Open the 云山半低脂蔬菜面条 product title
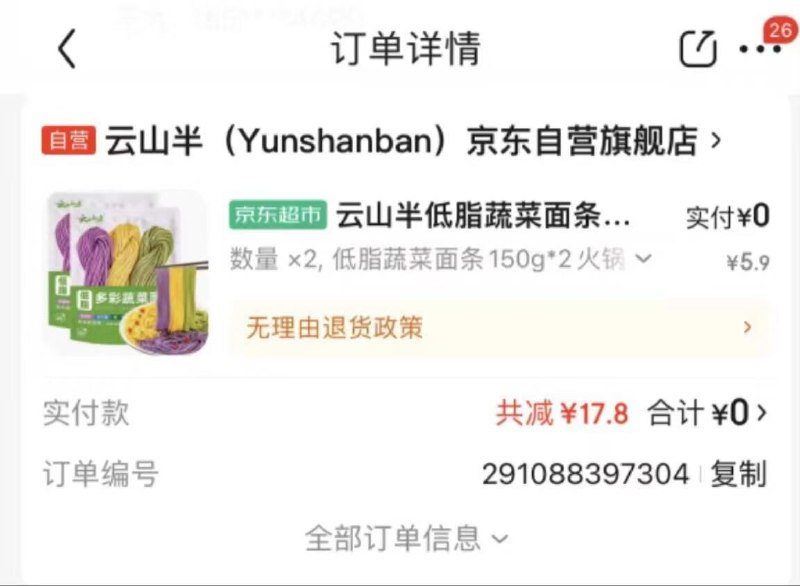This screenshot has width=800, height=586. click(483, 214)
